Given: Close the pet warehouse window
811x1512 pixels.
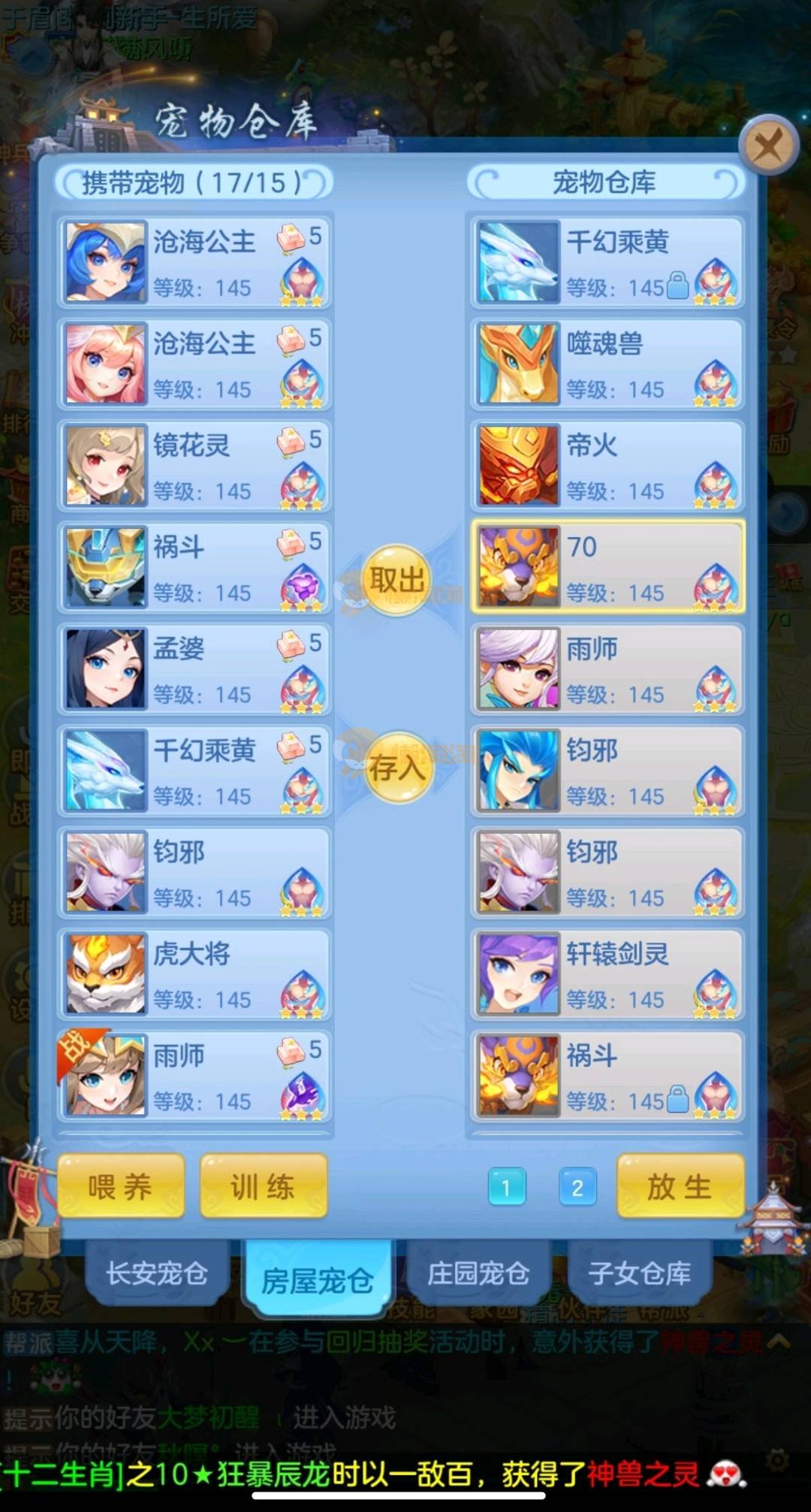Looking at the screenshot, I should point(767,144).
